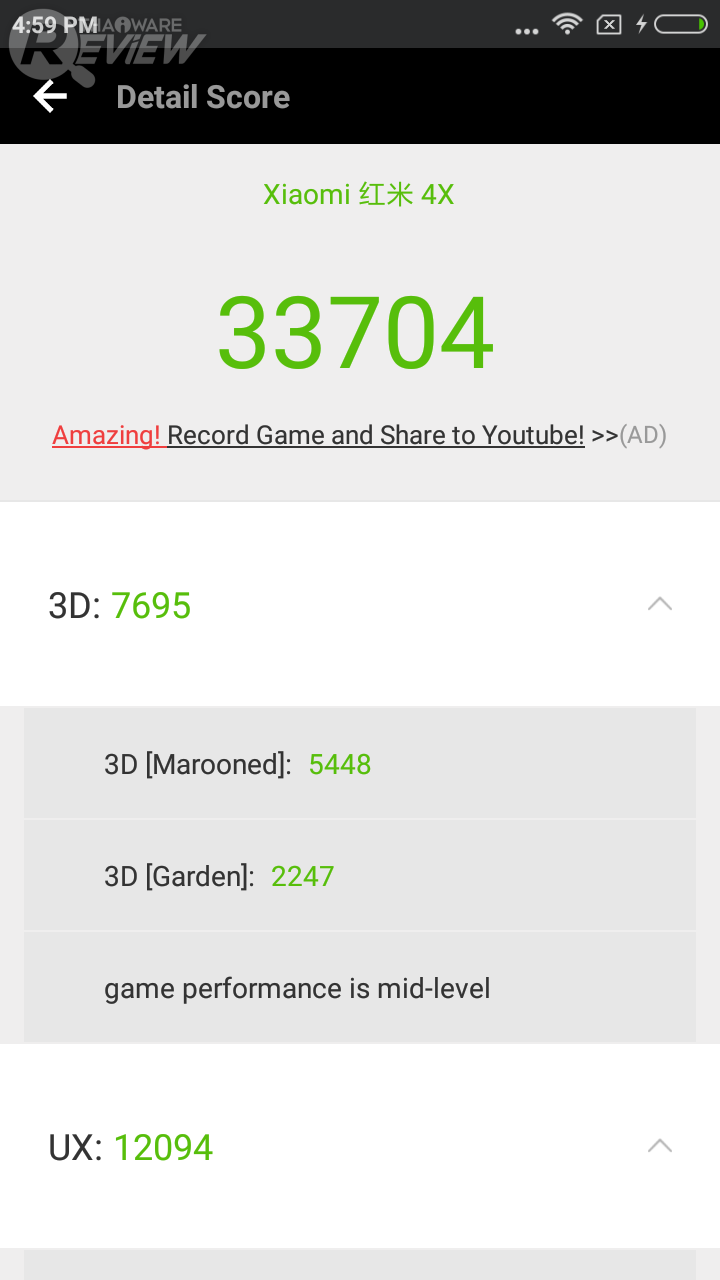Collapse the 3D score section
The width and height of the screenshot is (720, 1280).
pyautogui.click(x=659, y=604)
